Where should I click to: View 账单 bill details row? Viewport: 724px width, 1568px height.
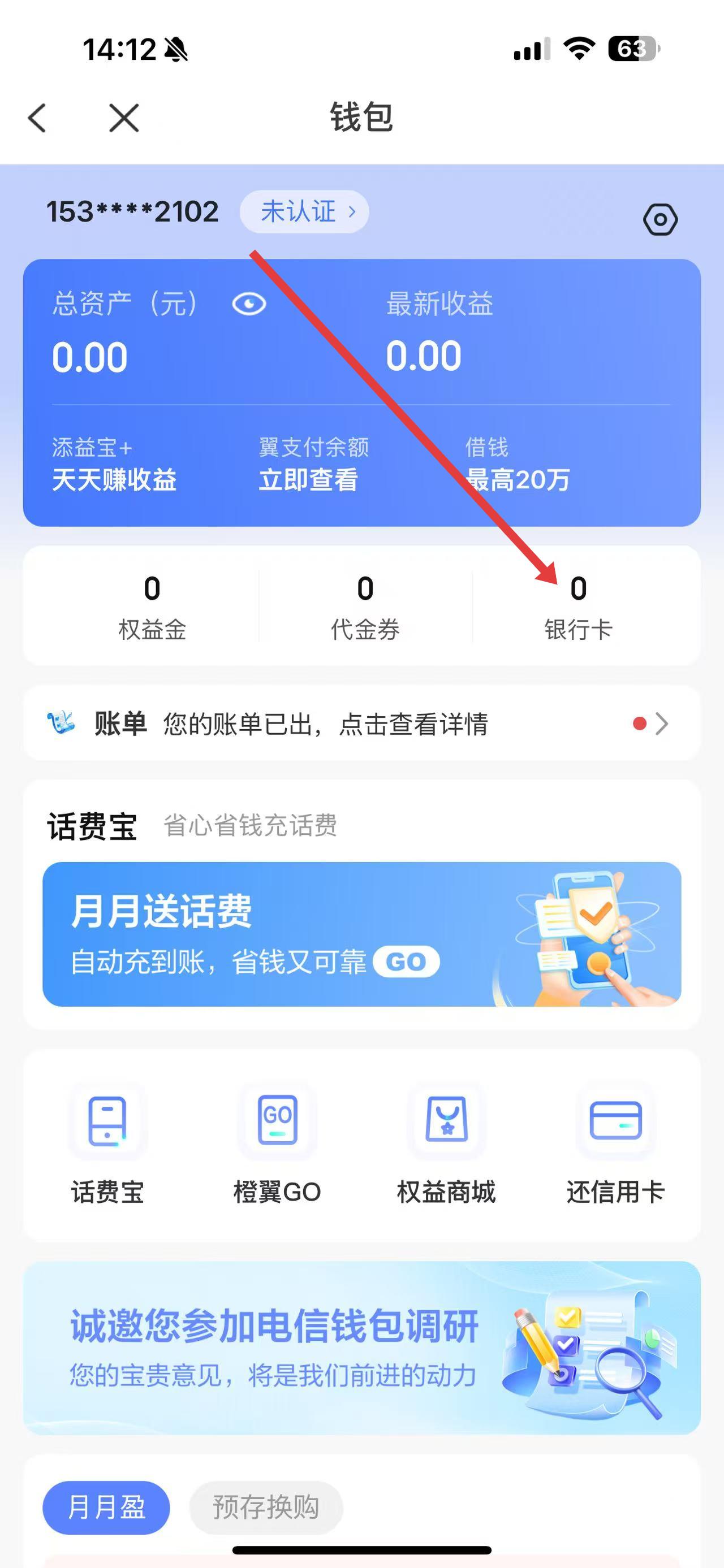(361, 724)
